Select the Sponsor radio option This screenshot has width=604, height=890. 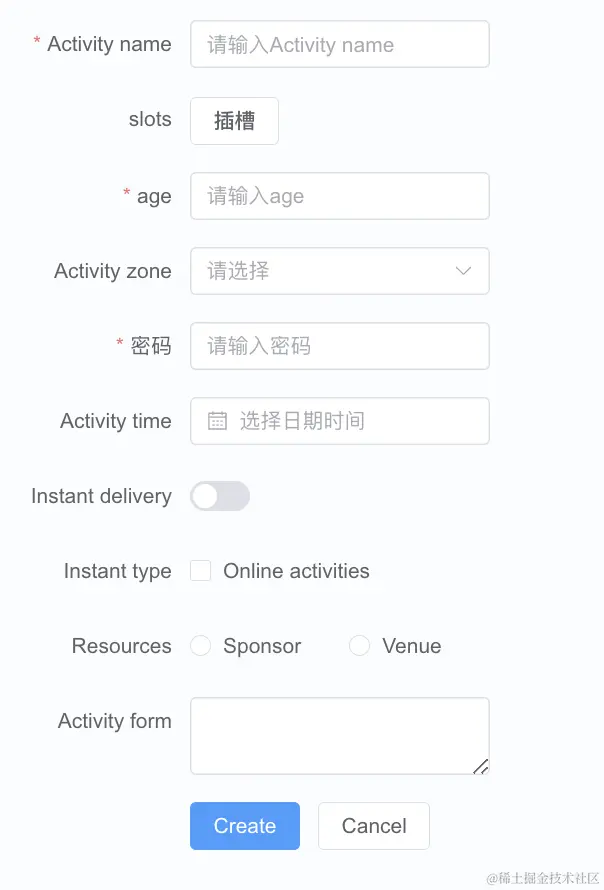201,646
